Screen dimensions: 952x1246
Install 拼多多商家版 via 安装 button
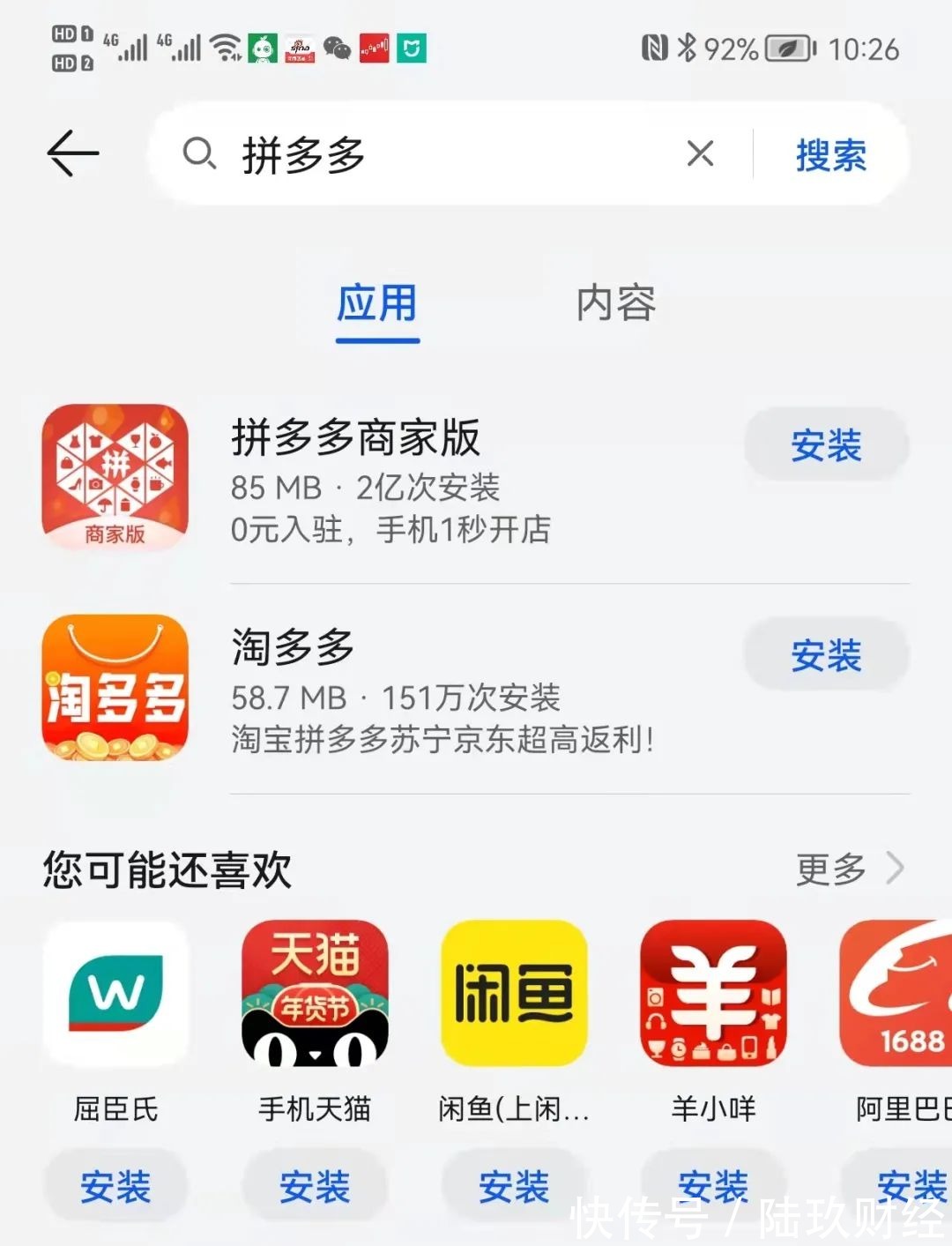[825, 445]
